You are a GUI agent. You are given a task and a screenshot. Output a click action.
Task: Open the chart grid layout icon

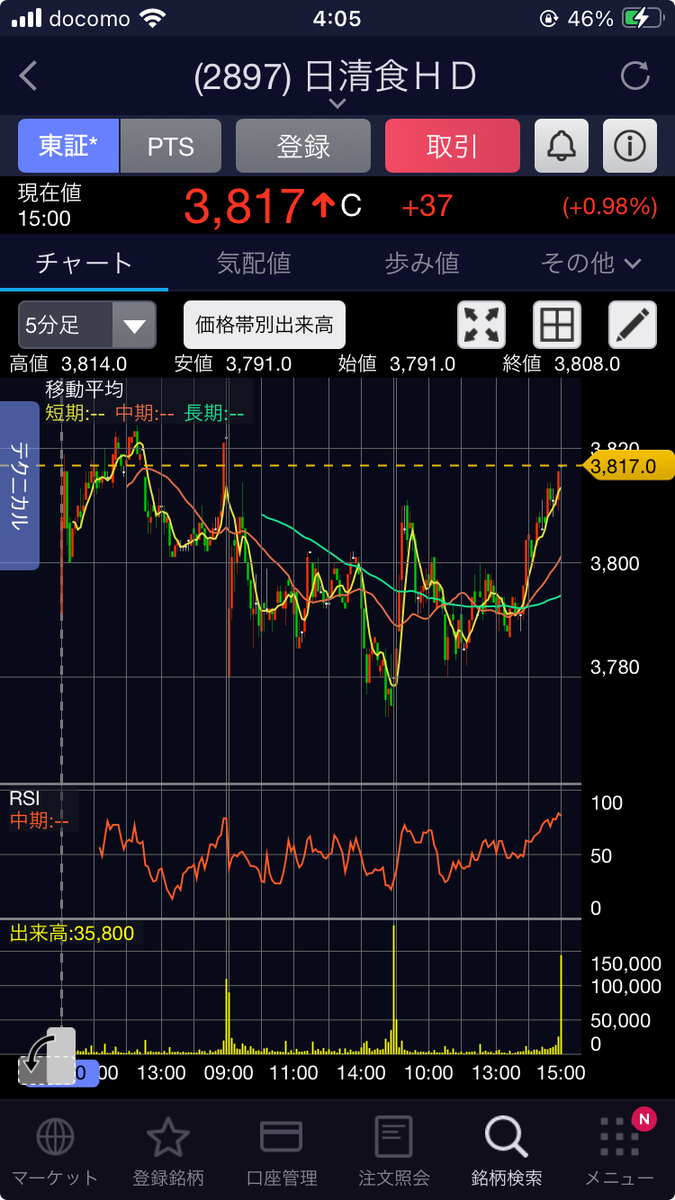[x=557, y=324]
